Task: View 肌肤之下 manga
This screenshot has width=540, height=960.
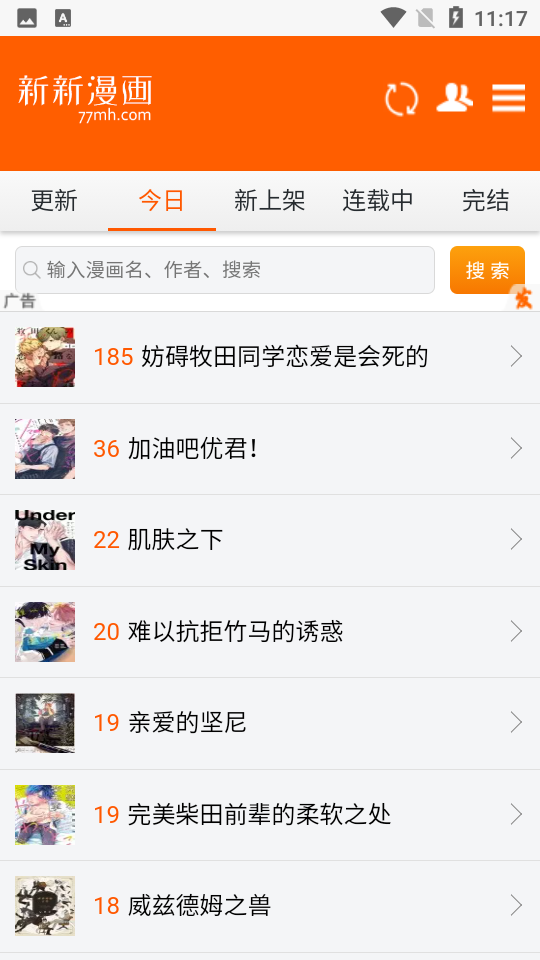Action: click(270, 541)
